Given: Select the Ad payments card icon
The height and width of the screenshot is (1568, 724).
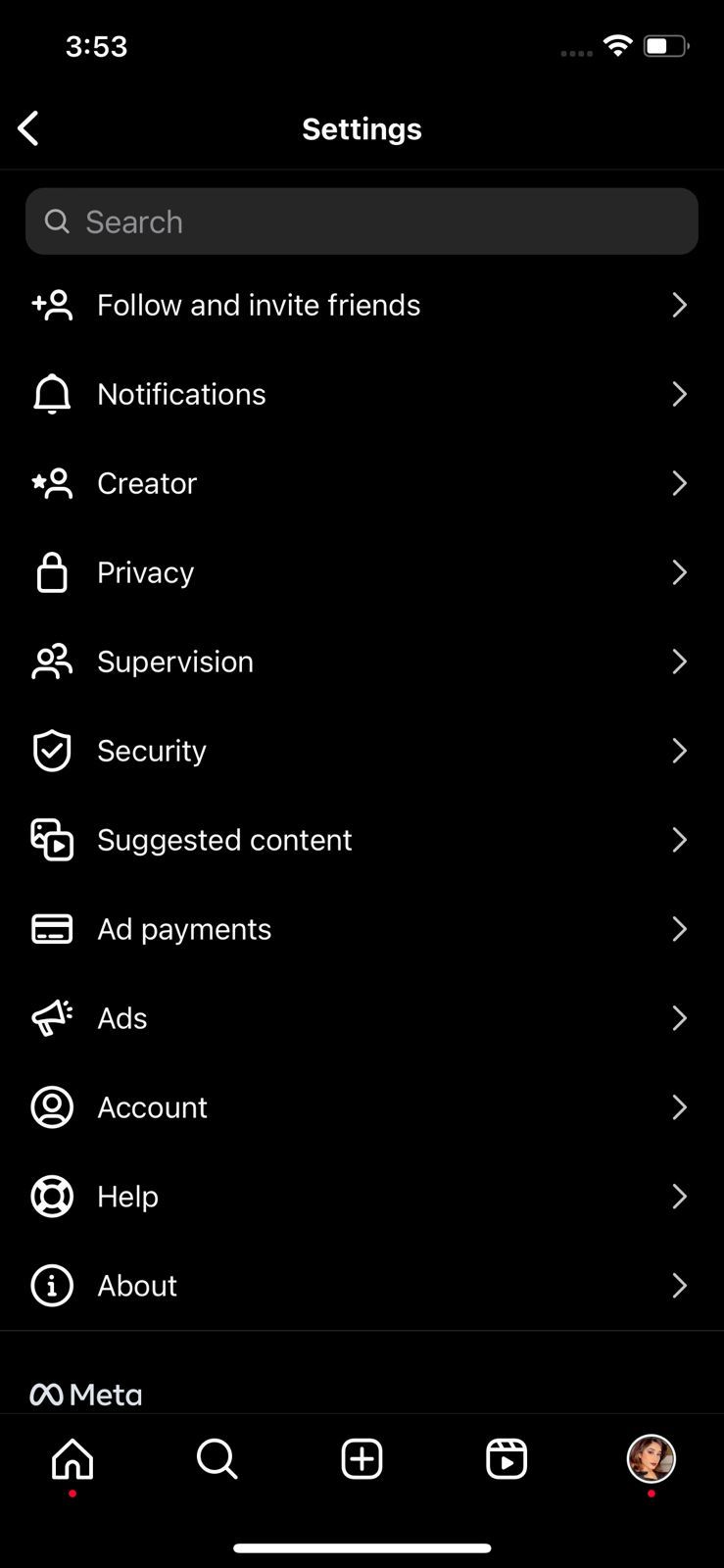Looking at the screenshot, I should 52,929.
